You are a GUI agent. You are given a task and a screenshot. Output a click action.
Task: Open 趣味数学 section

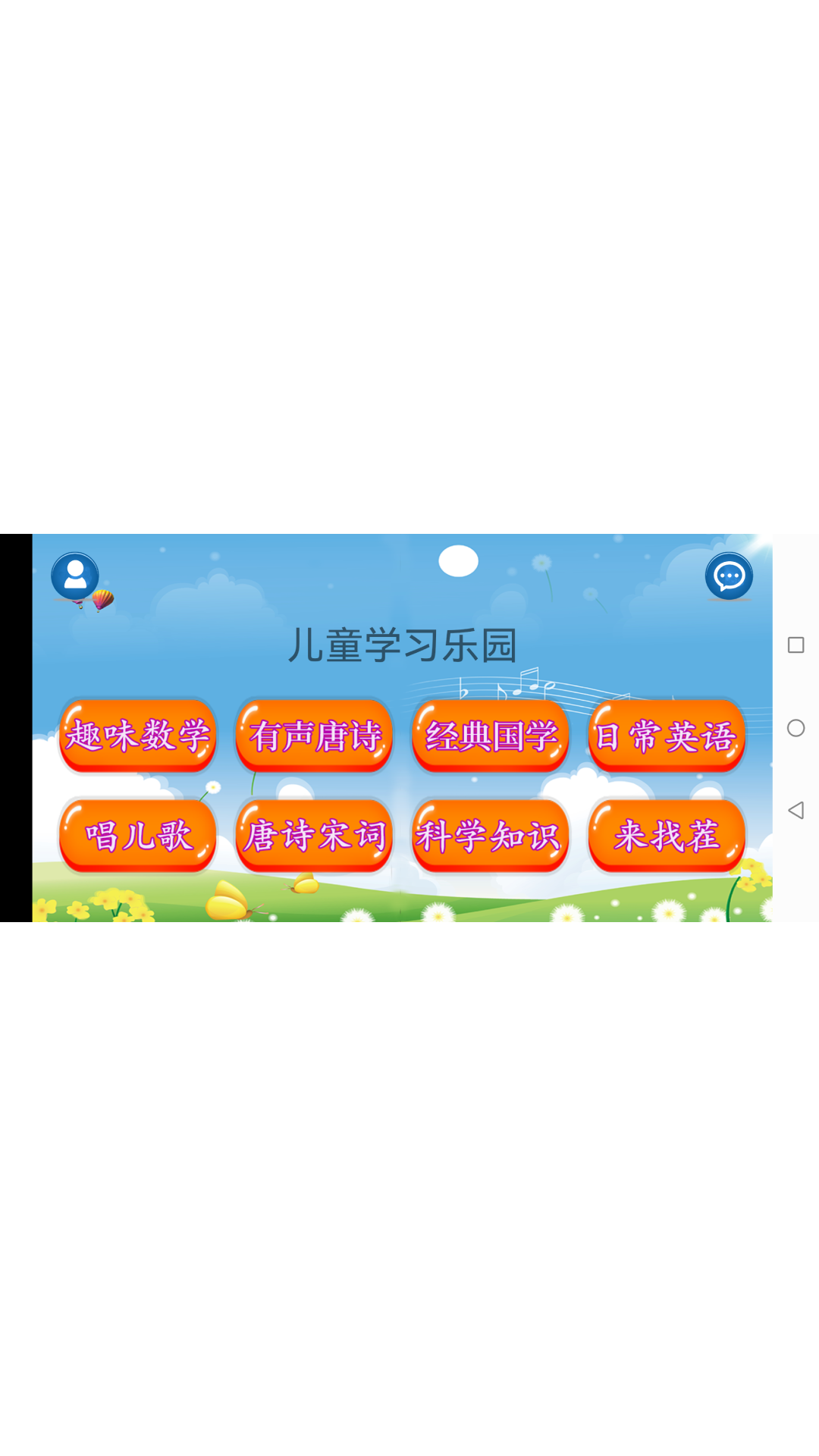click(x=137, y=736)
